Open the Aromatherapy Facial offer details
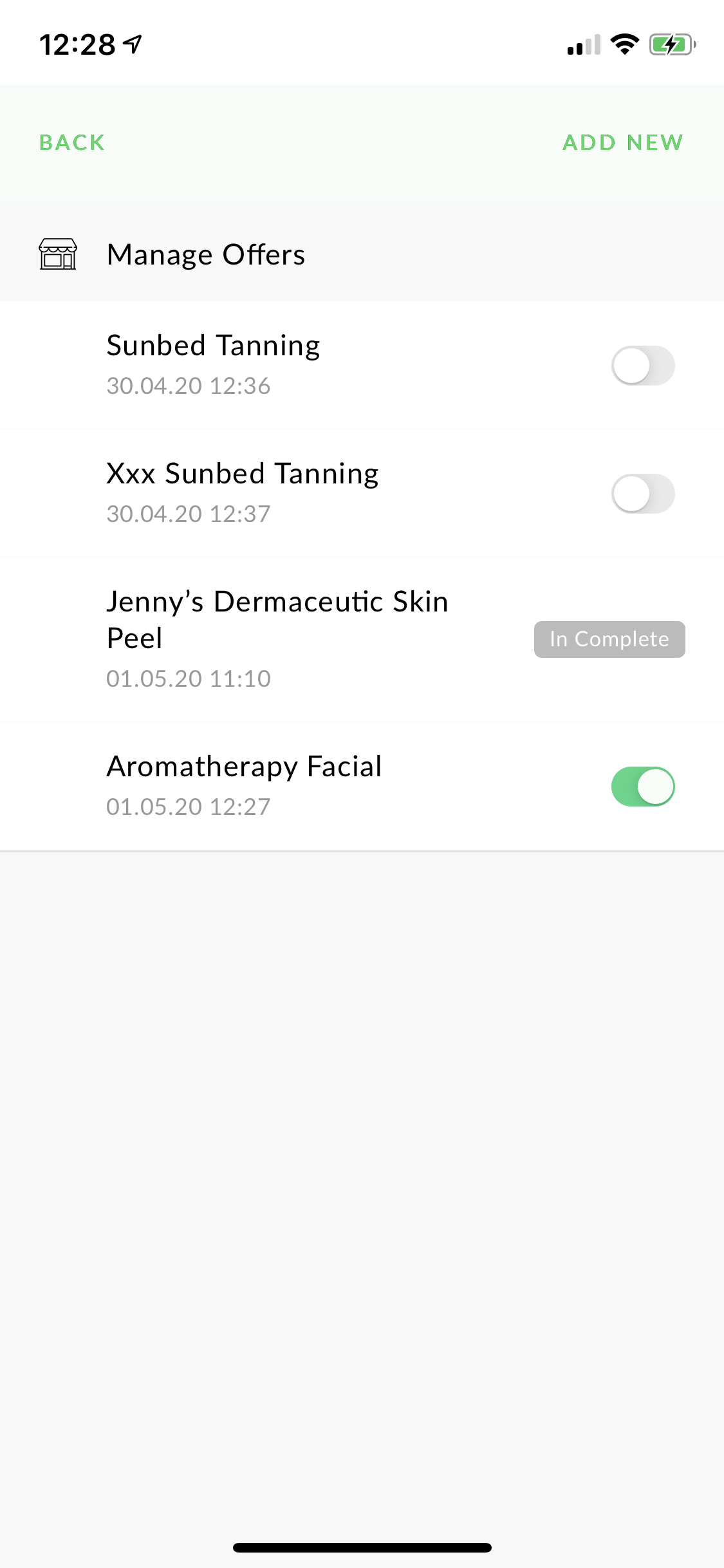The height and width of the screenshot is (1568, 724). coord(362,787)
